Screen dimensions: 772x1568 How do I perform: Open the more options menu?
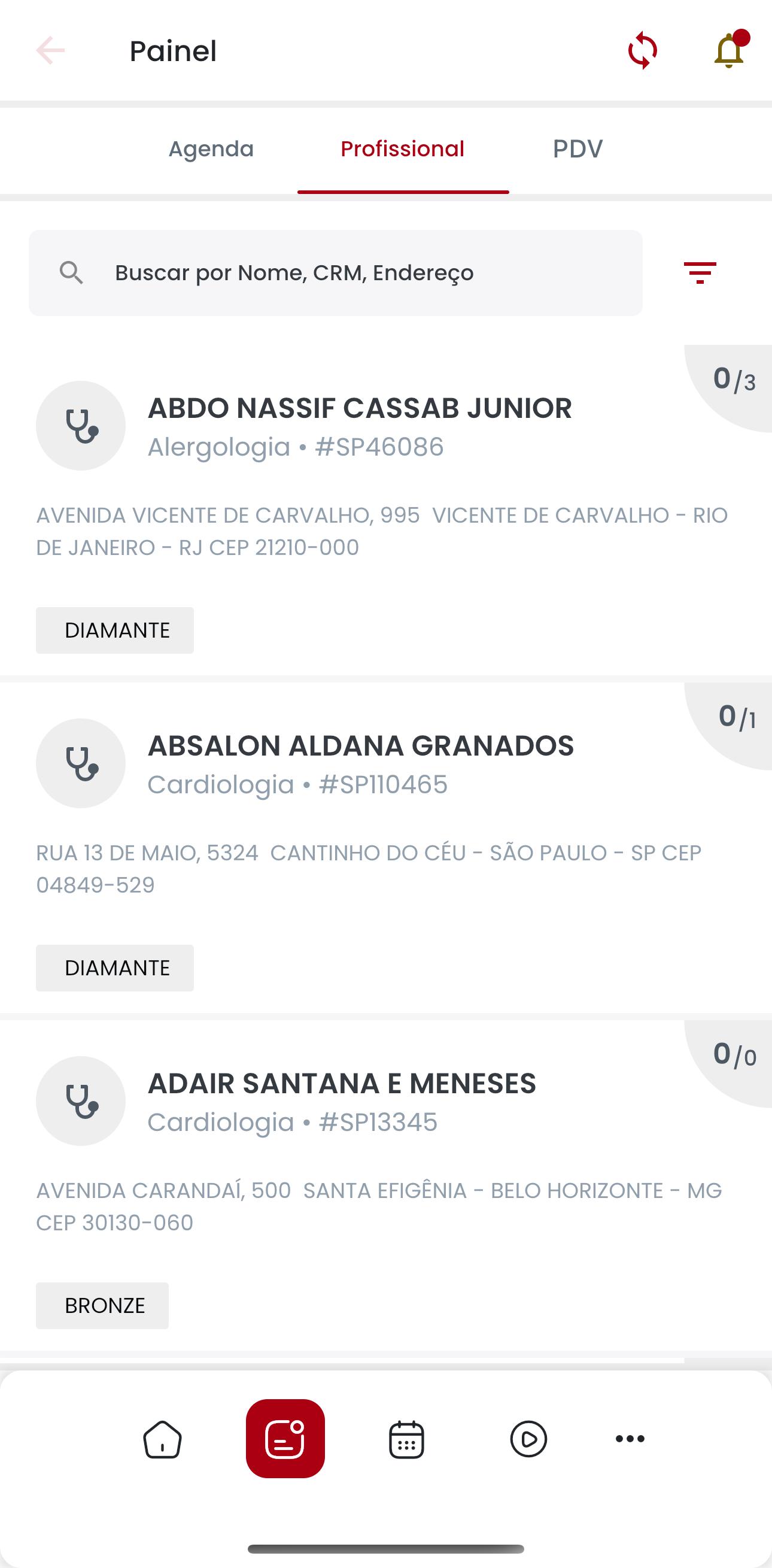pos(630,1439)
